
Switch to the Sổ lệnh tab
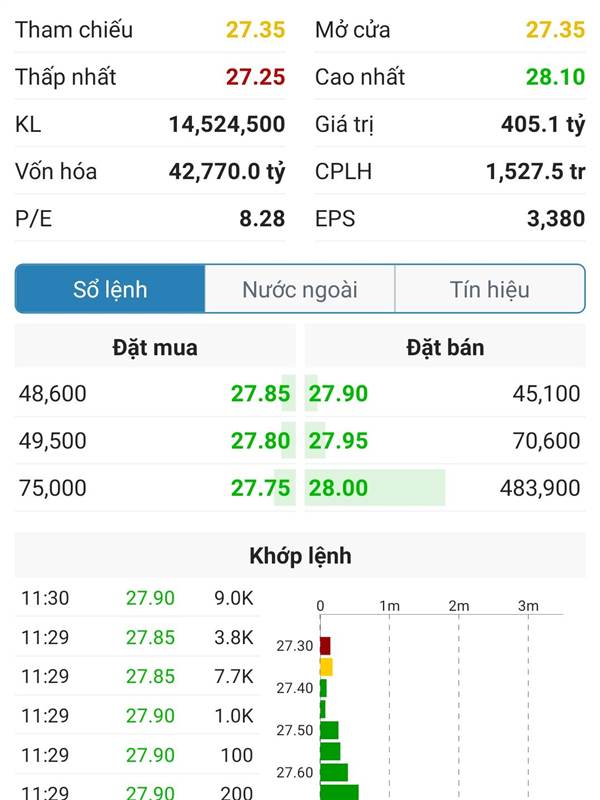click(x=110, y=290)
